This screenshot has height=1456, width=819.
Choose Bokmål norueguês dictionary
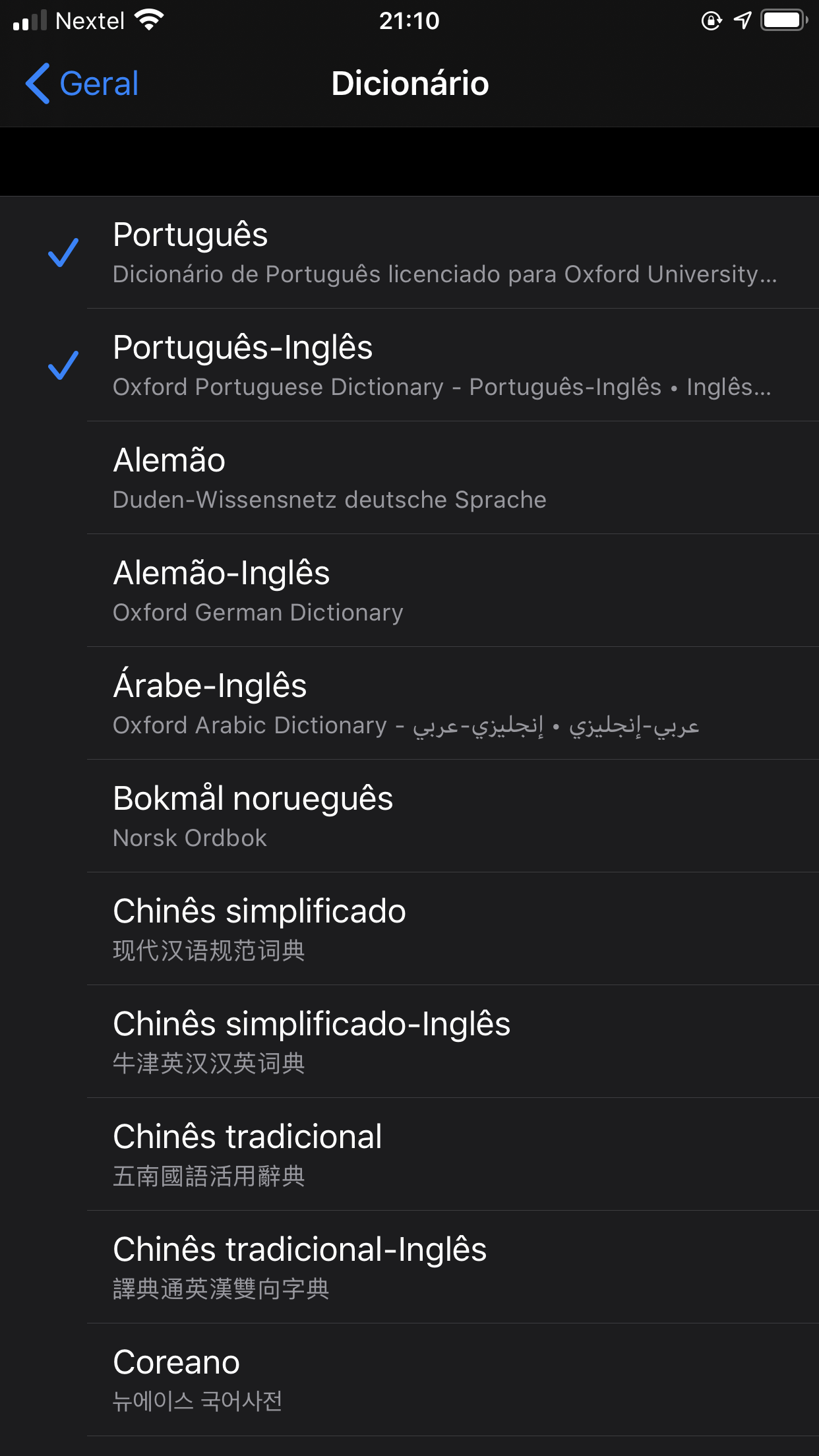click(x=409, y=816)
